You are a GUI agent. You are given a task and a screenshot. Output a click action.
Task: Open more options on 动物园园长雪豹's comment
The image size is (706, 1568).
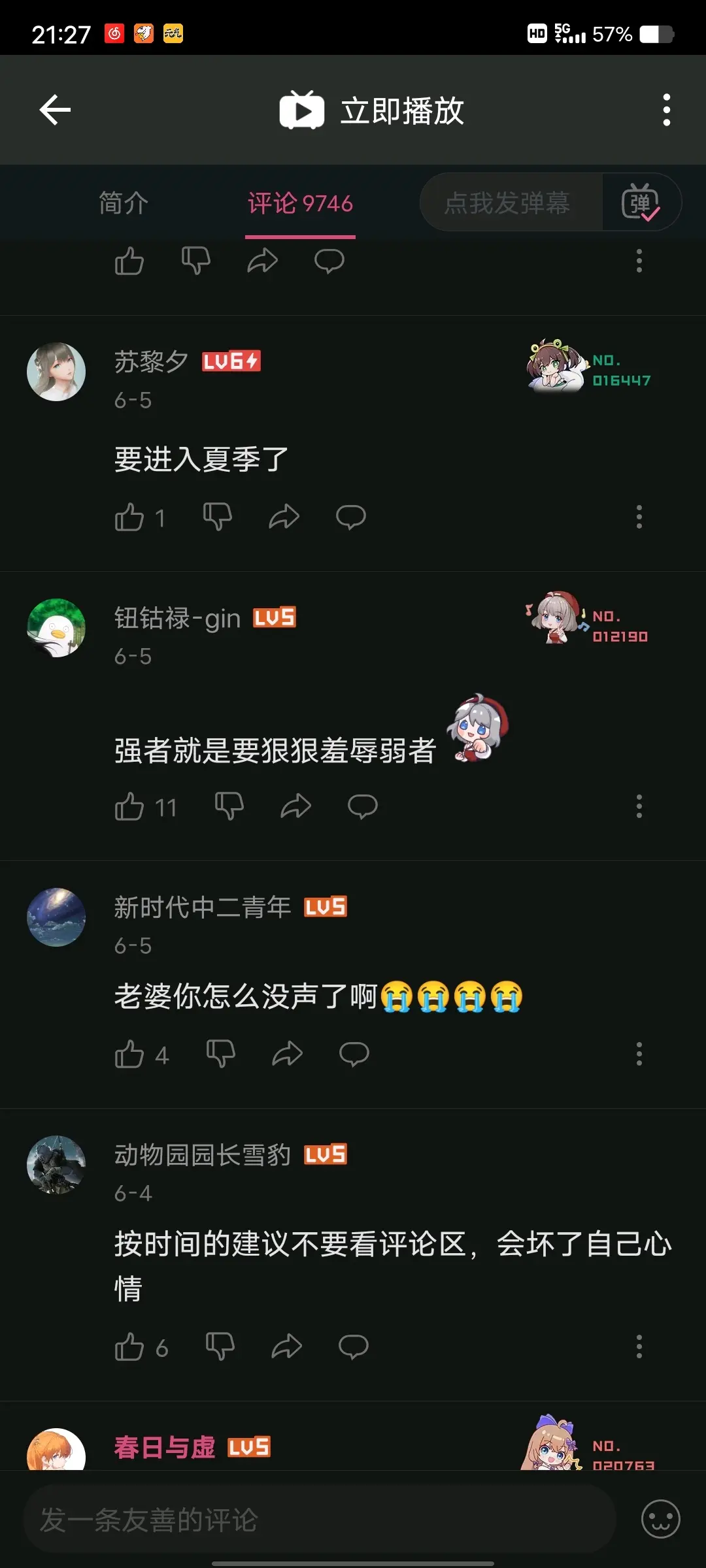point(639,1347)
